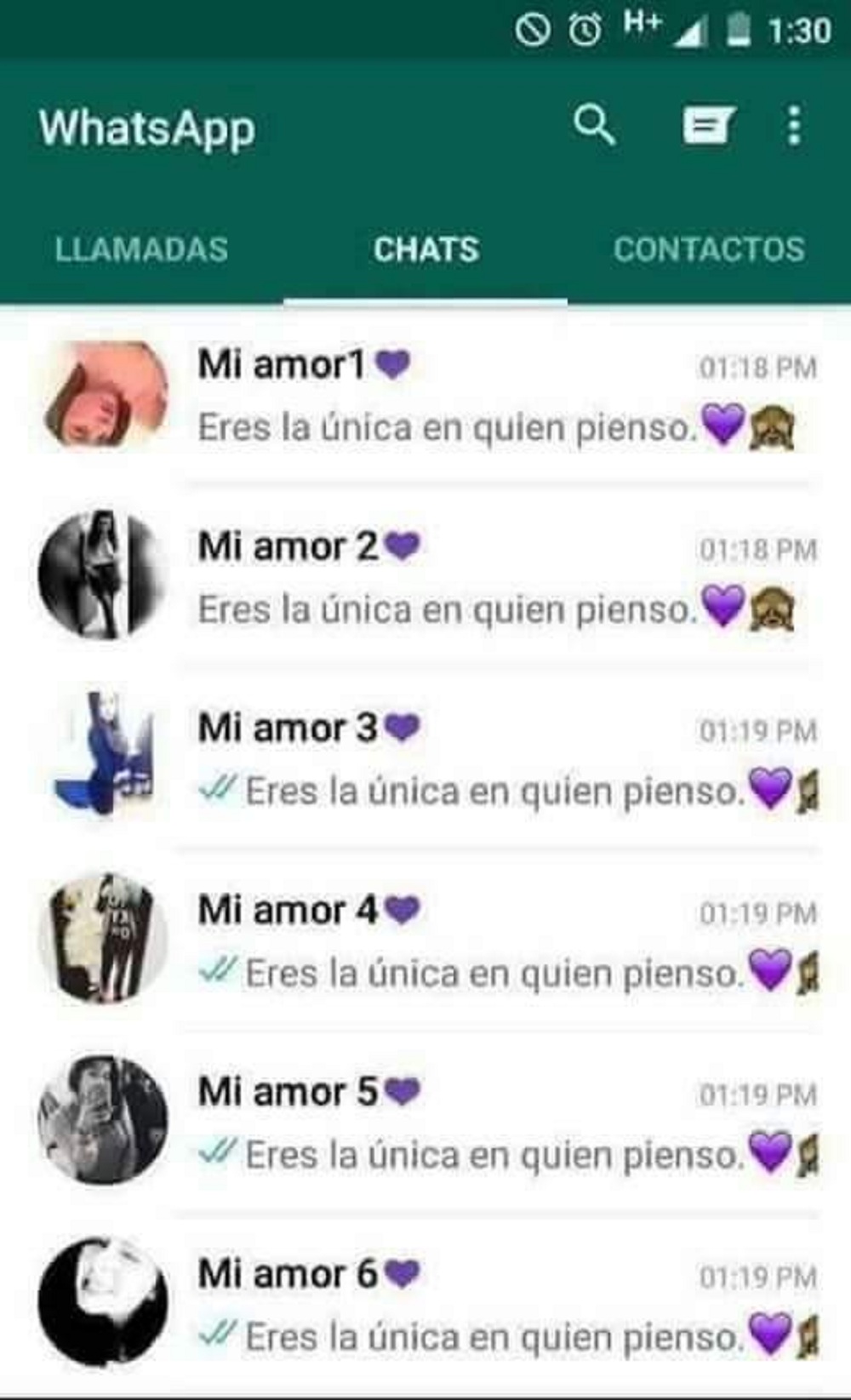Open the Mi amor 2 conversation
This screenshot has height=1400, width=851.
(425, 576)
